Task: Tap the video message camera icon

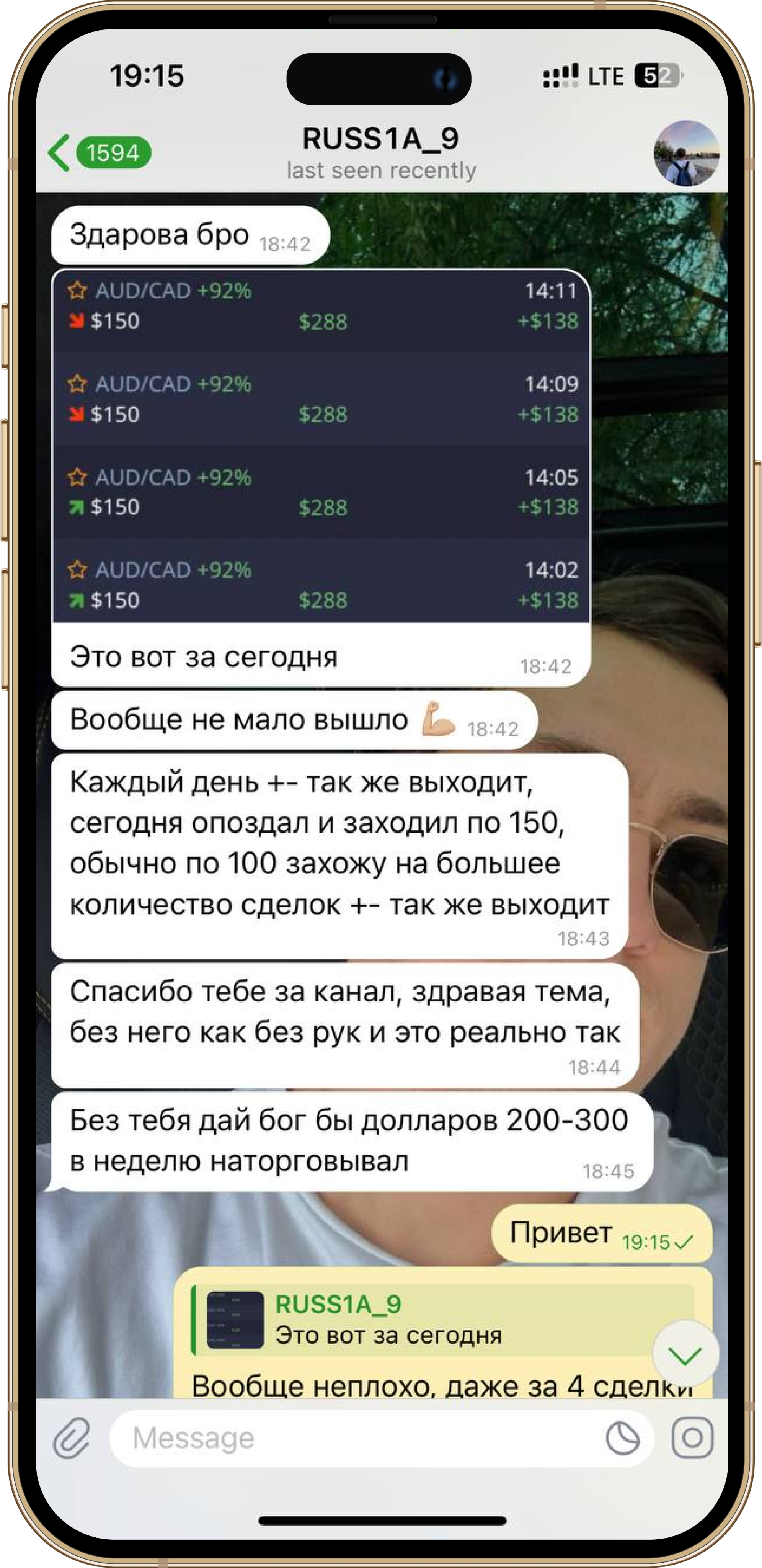Action: [692, 1438]
